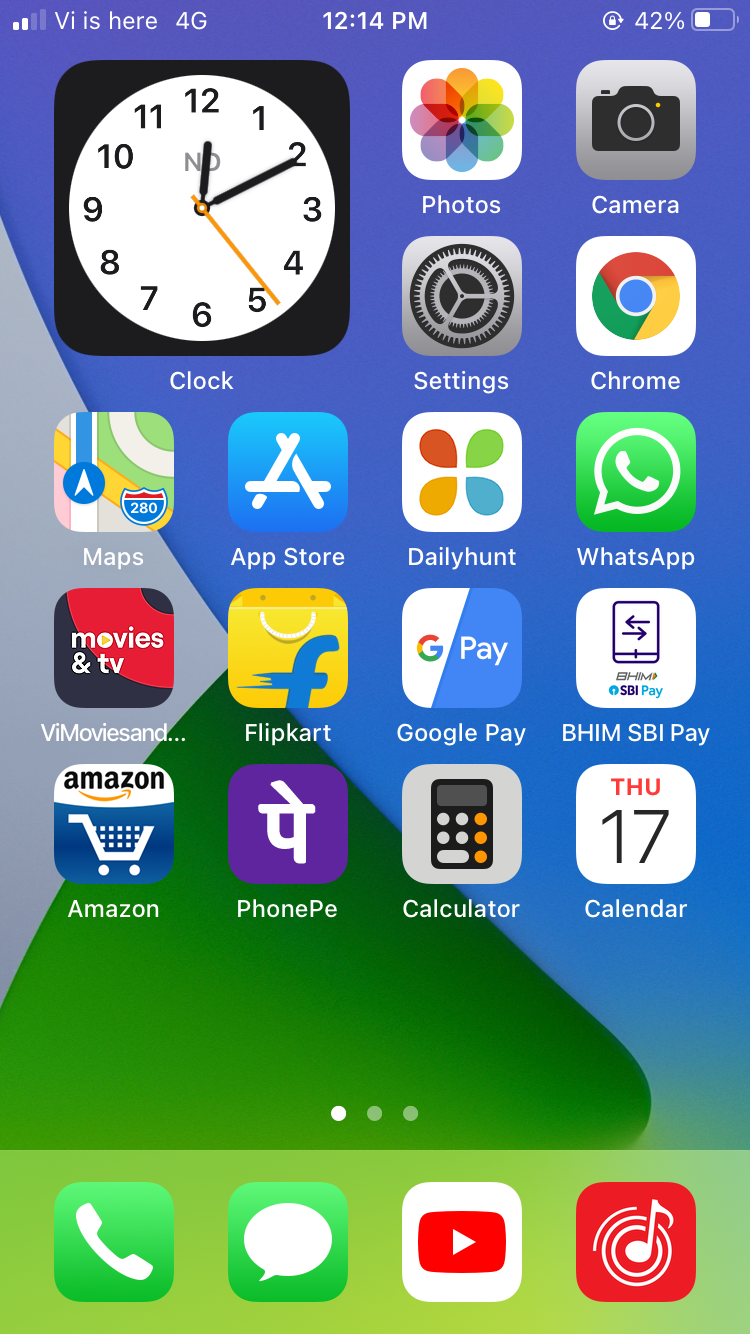The image size is (750, 1334).
Task: Open Google Pay
Action: click(x=461, y=647)
